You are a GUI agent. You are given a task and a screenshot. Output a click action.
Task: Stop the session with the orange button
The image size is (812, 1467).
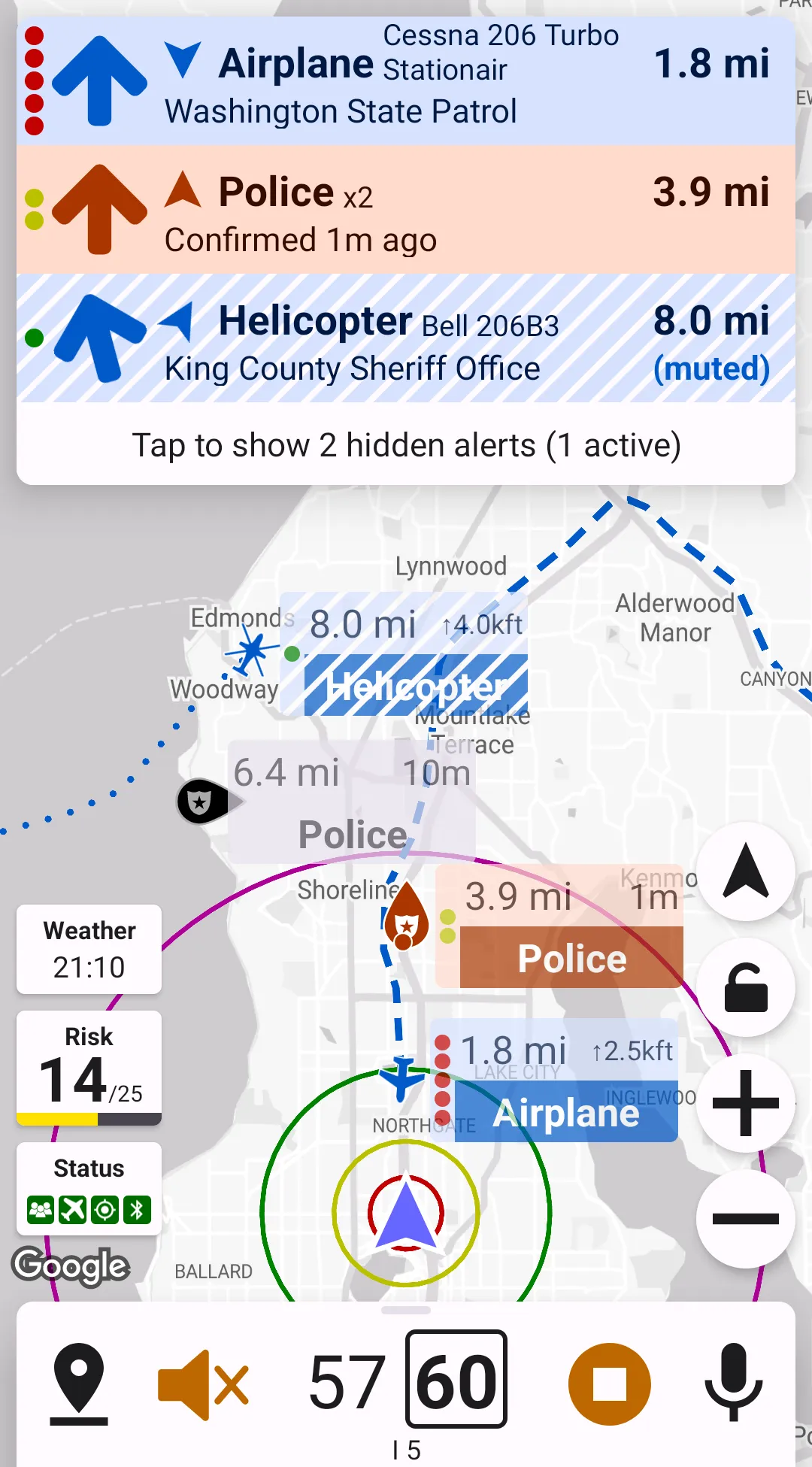[x=609, y=1384]
